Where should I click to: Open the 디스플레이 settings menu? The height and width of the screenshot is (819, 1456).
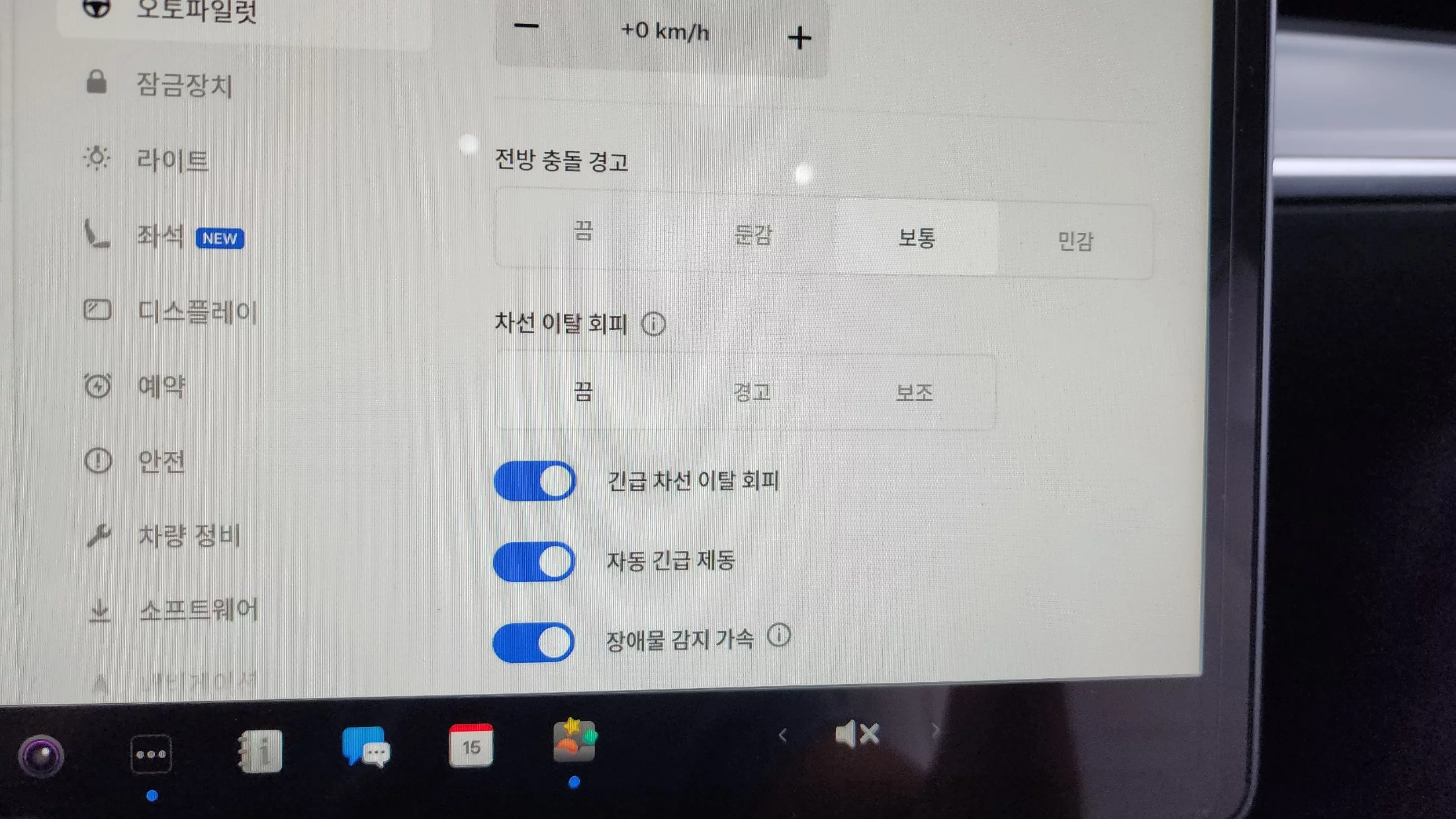point(197,312)
